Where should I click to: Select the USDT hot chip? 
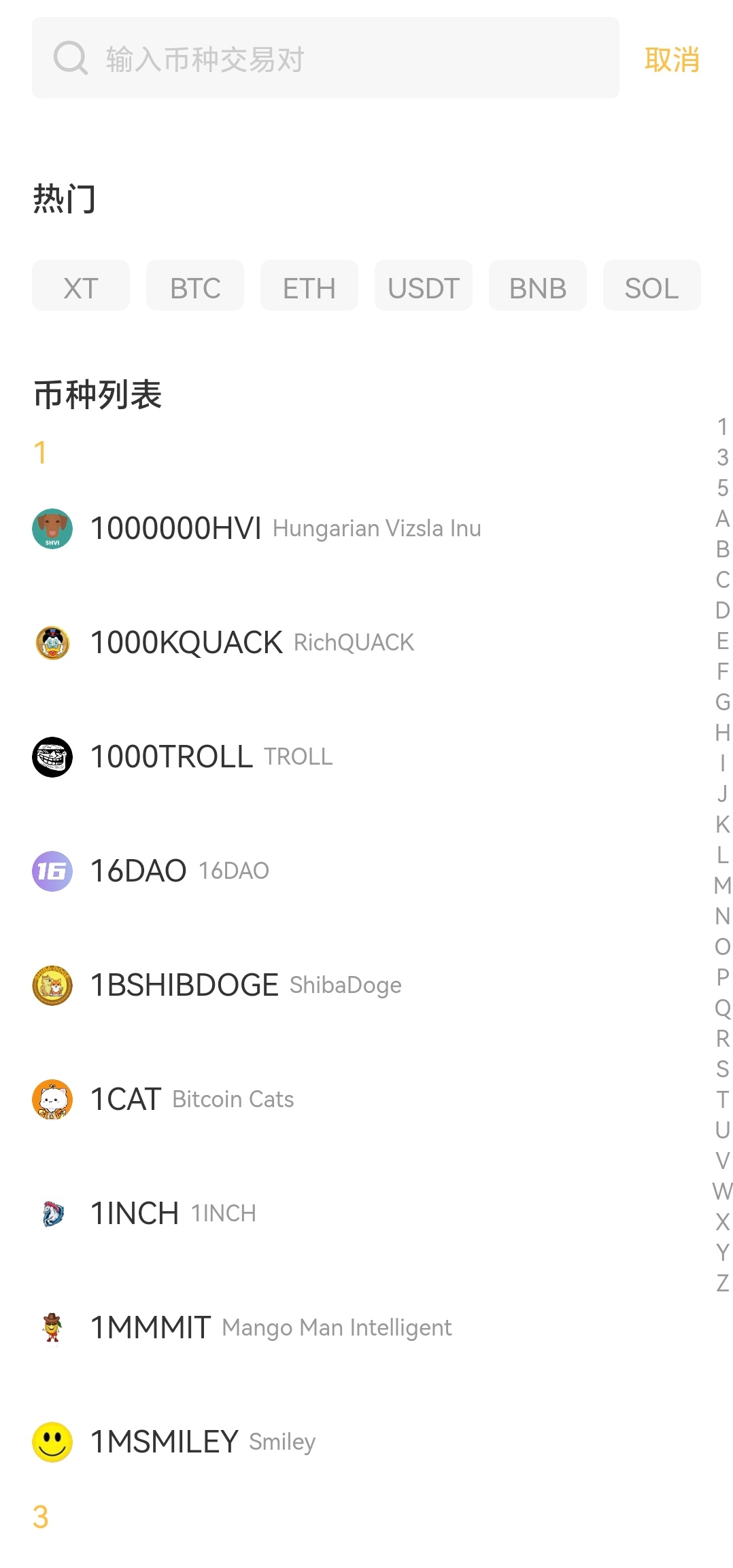(424, 288)
